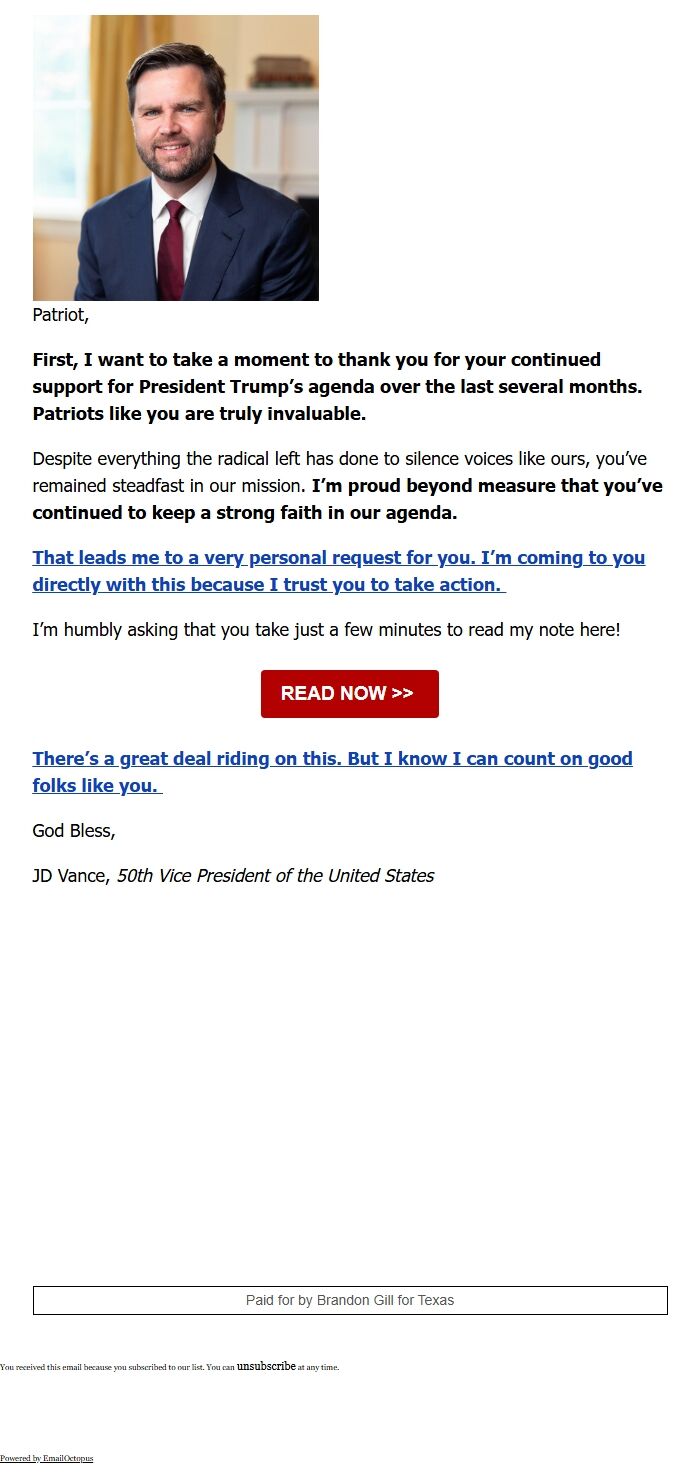Open the "very personal request" link
700x1475 pixels.
(338, 558)
